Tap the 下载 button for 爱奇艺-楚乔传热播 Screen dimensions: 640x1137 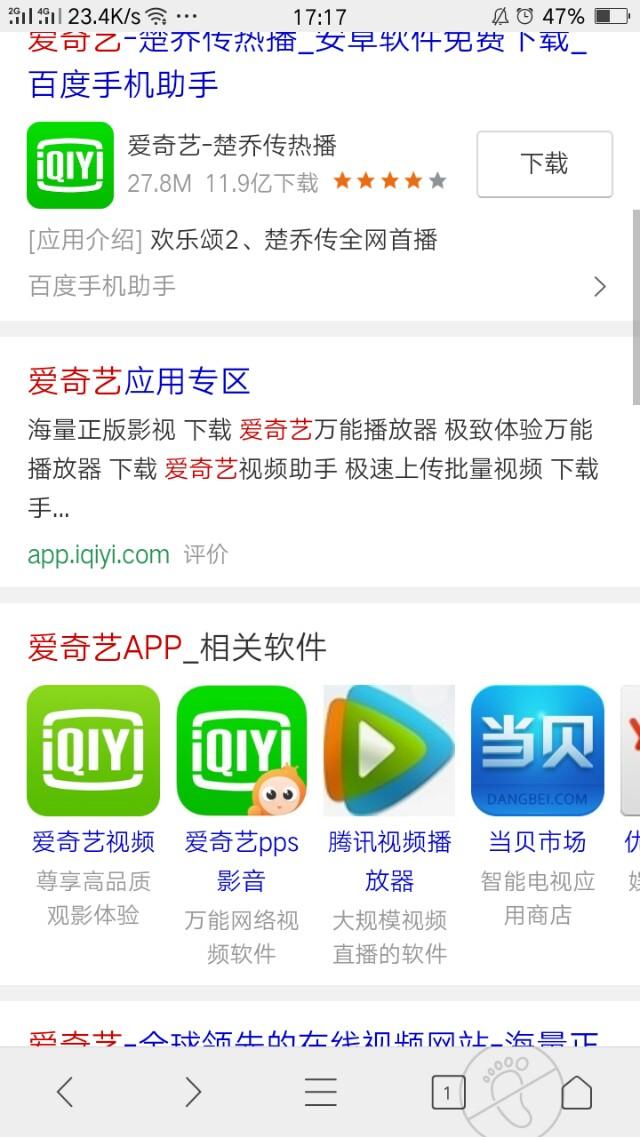pos(544,164)
